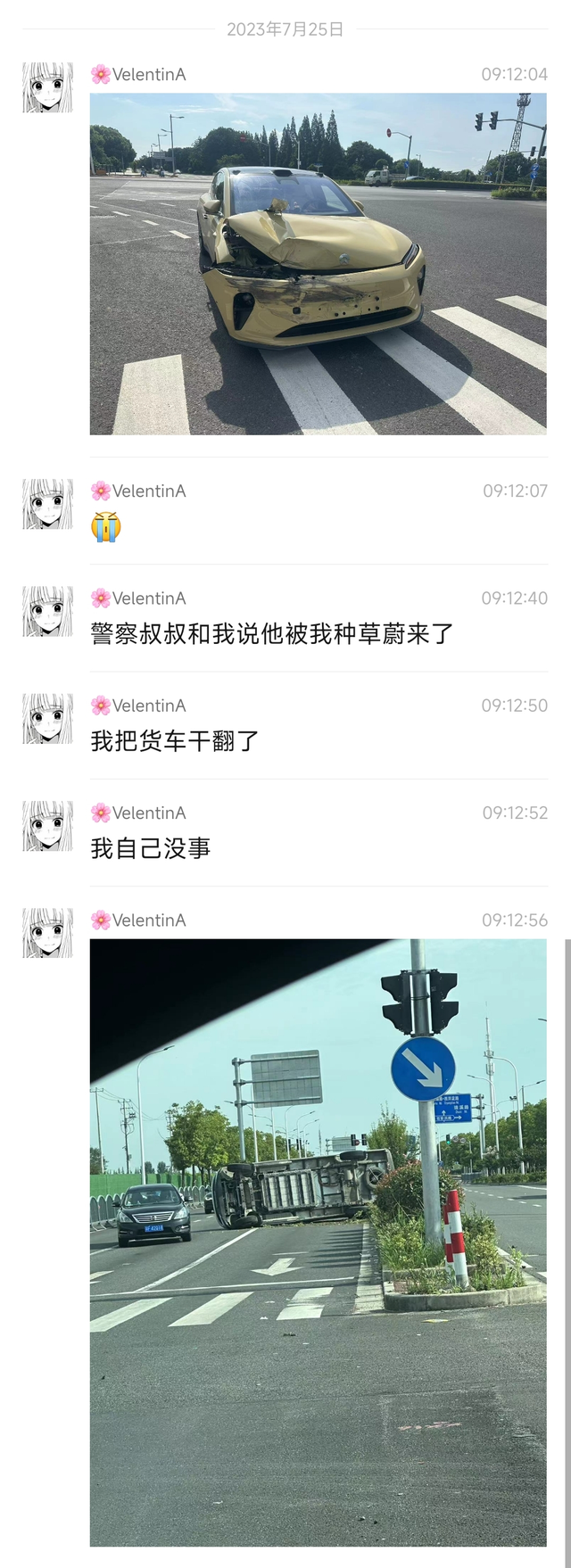This screenshot has width=571, height=1568.
Task: Open the photo of the damaged yellow car
Action: point(318,264)
